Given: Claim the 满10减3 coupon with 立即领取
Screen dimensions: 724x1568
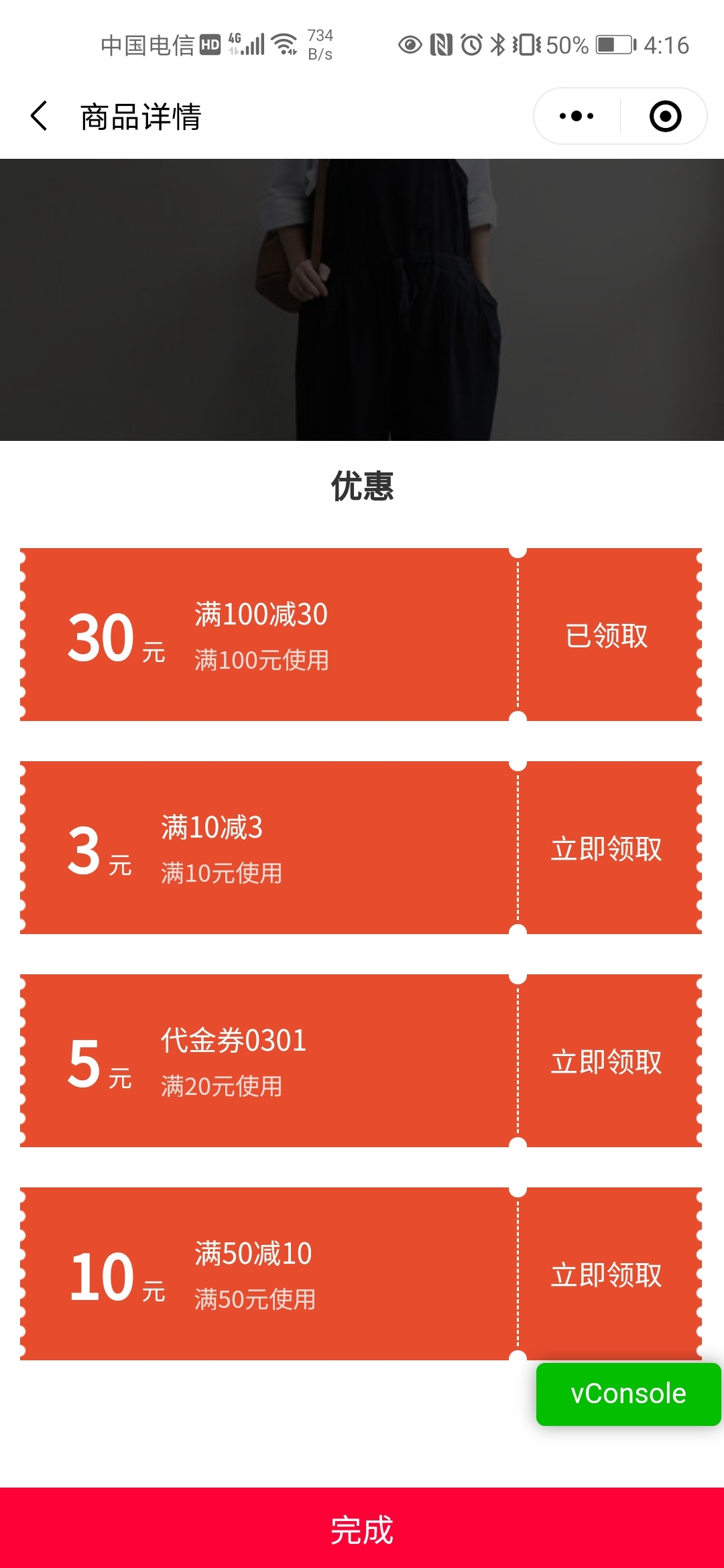Looking at the screenshot, I should pos(607,848).
